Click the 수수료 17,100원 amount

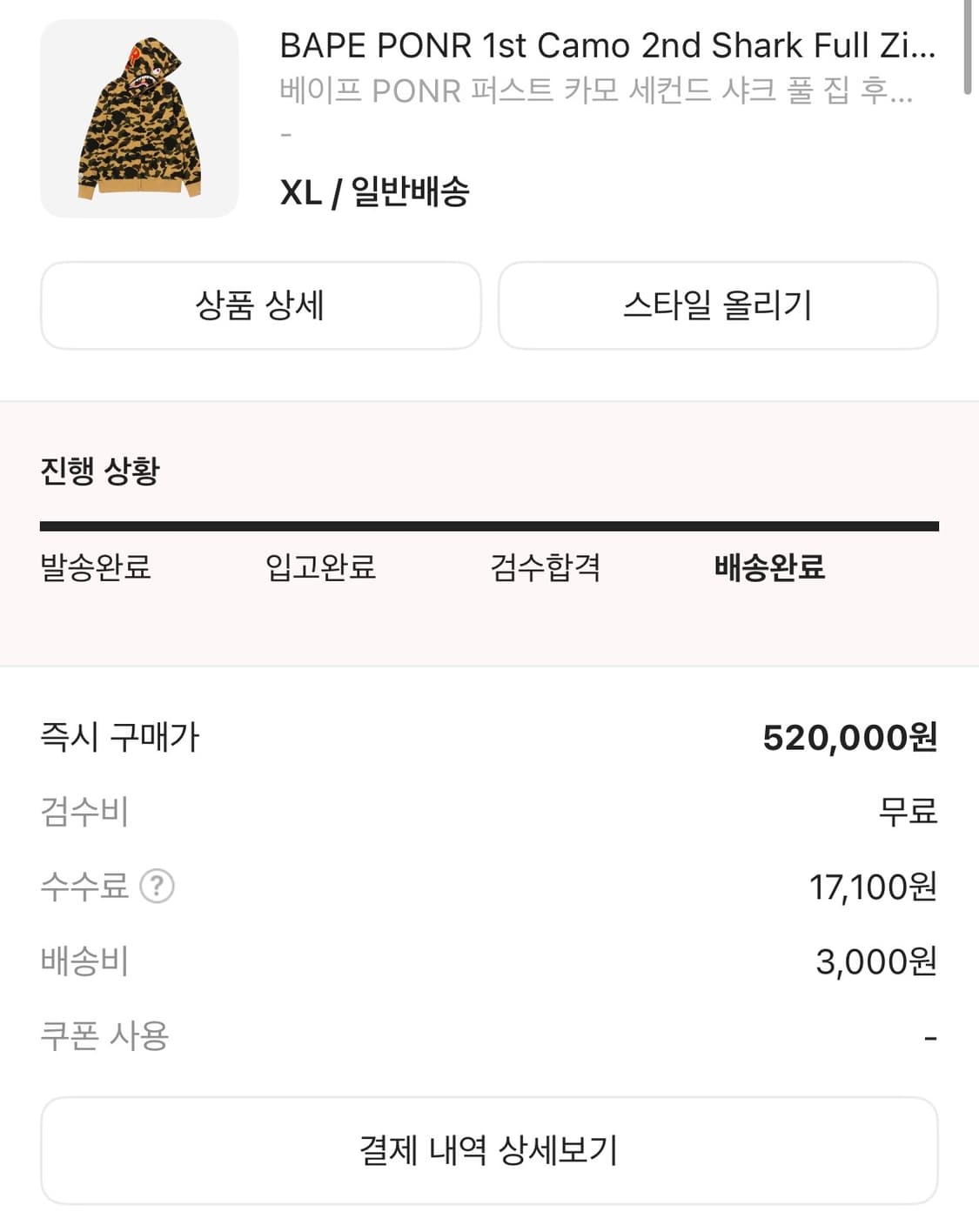pyautogui.click(x=872, y=887)
